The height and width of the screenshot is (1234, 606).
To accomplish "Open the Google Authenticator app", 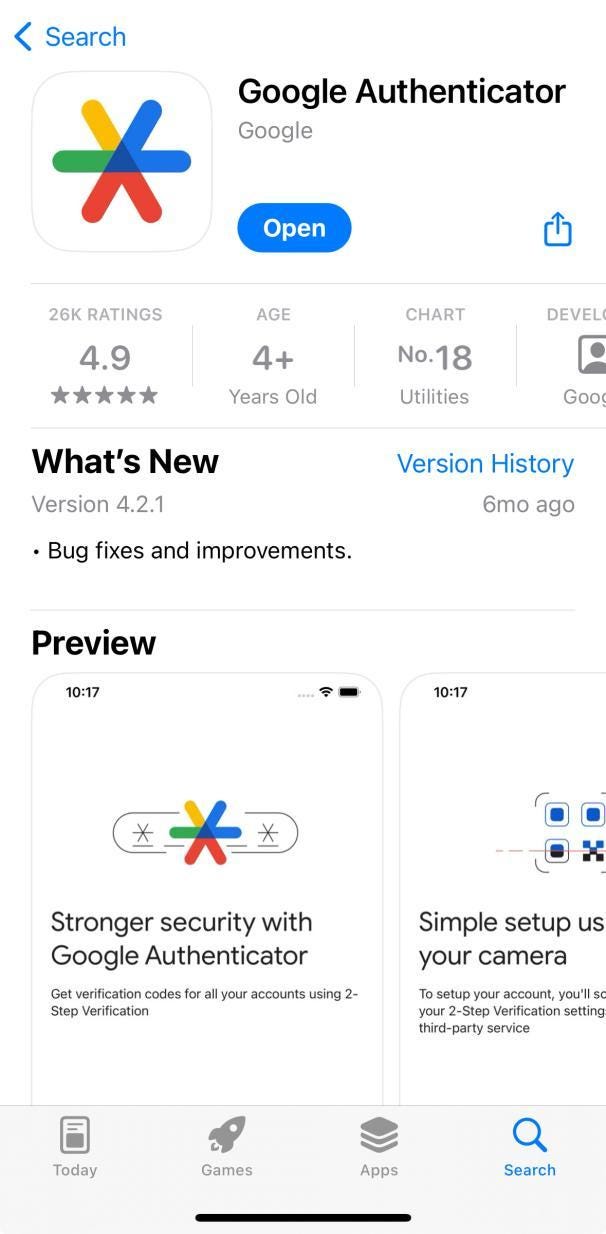I will click(x=294, y=228).
